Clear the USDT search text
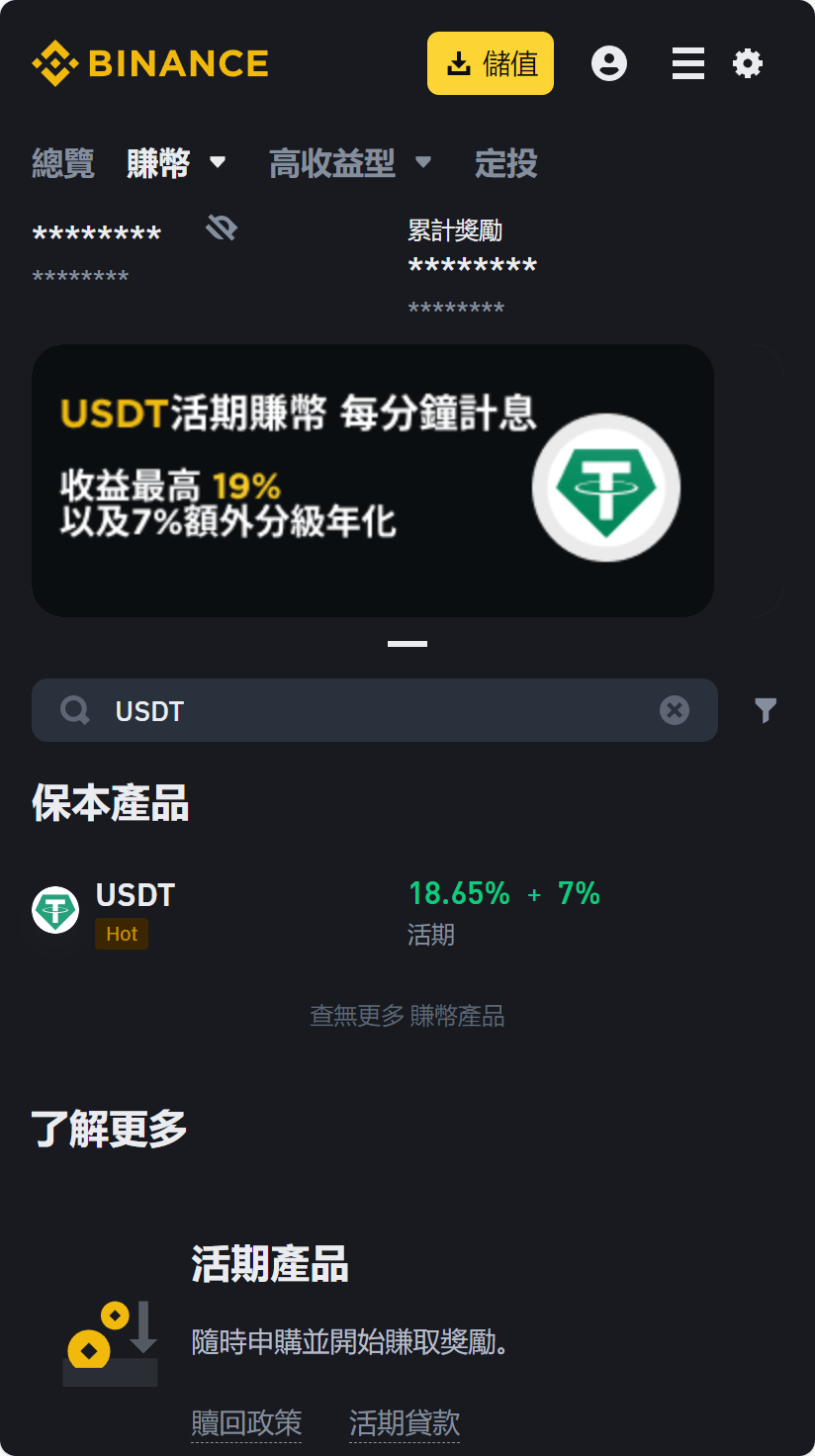The width and height of the screenshot is (815, 1456). coord(675,710)
